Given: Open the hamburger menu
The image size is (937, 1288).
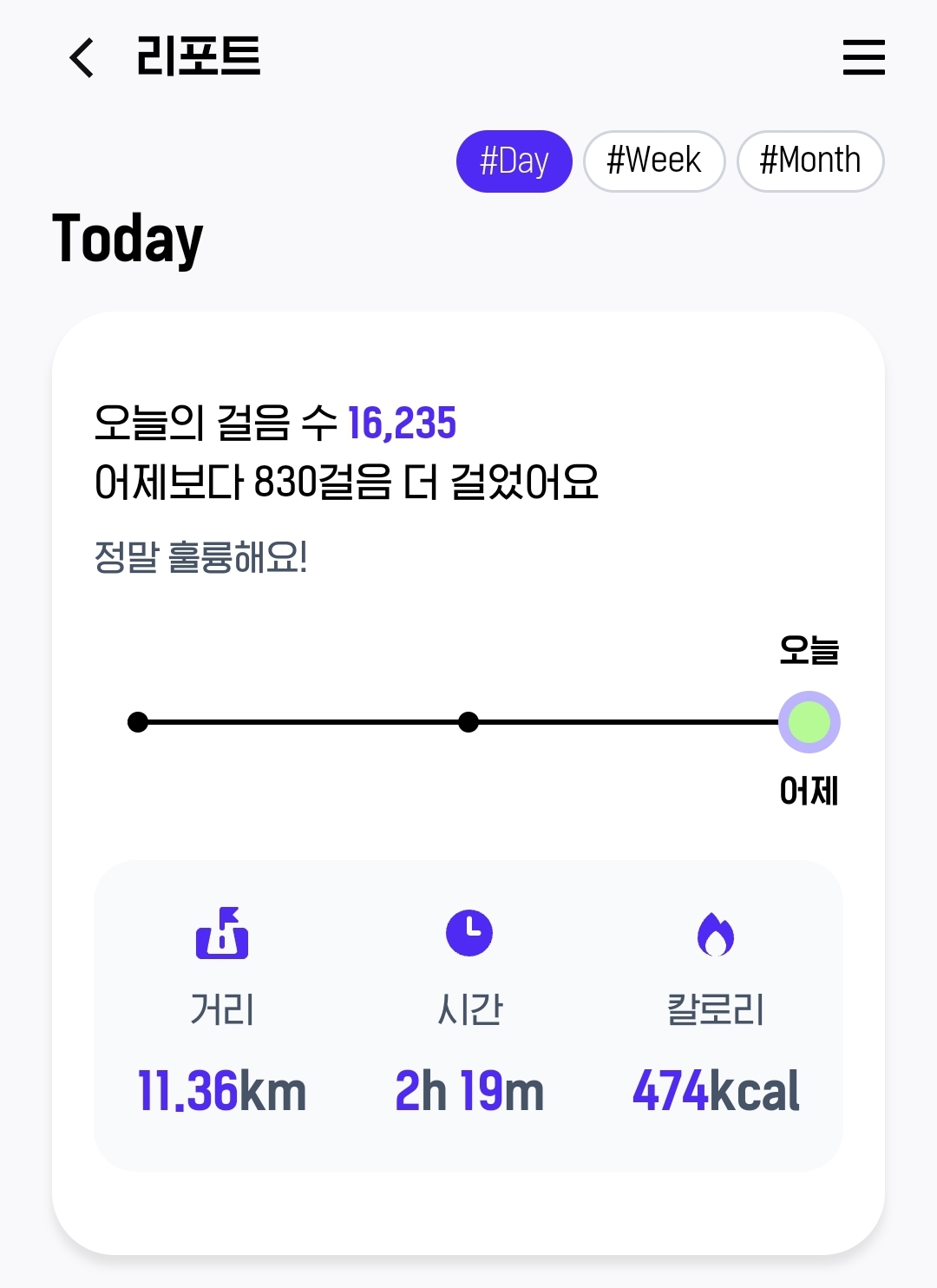Looking at the screenshot, I should tap(863, 57).
